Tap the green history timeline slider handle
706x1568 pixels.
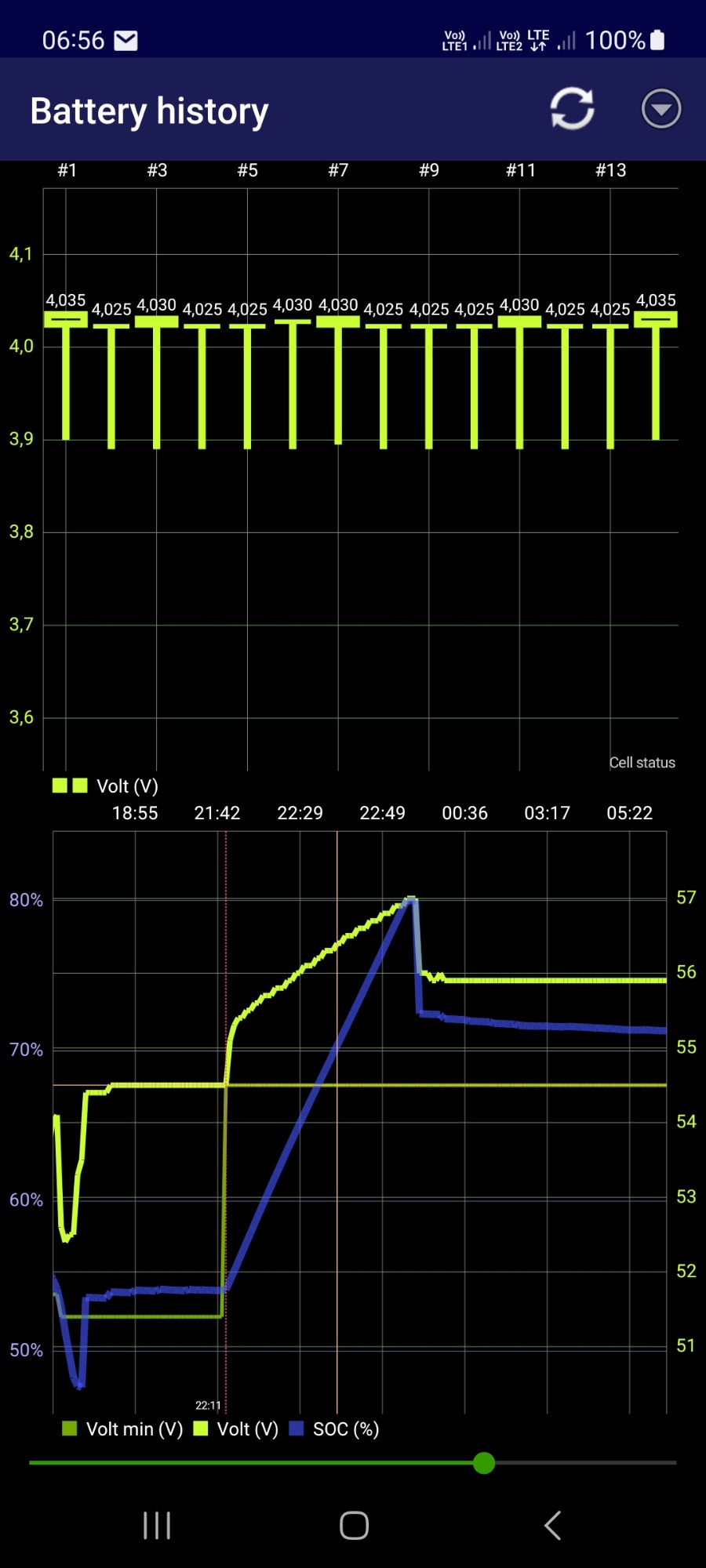(x=484, y=1463)
